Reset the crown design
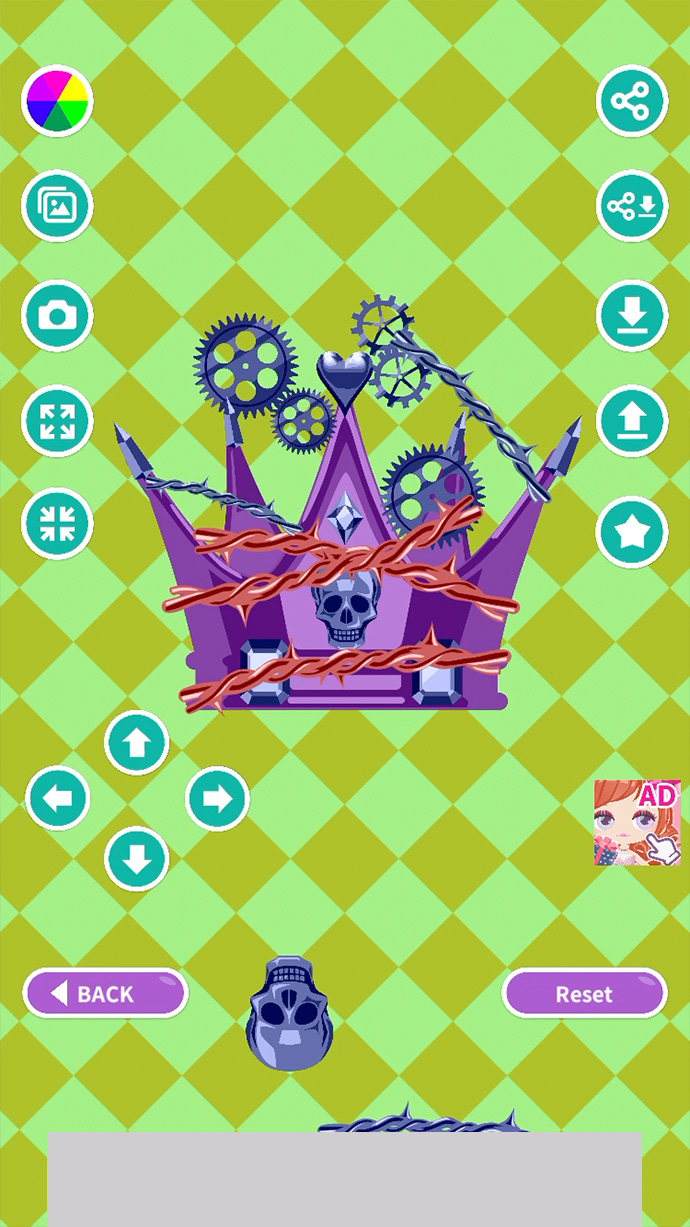 pyautogui.click(x=584, y=993)
